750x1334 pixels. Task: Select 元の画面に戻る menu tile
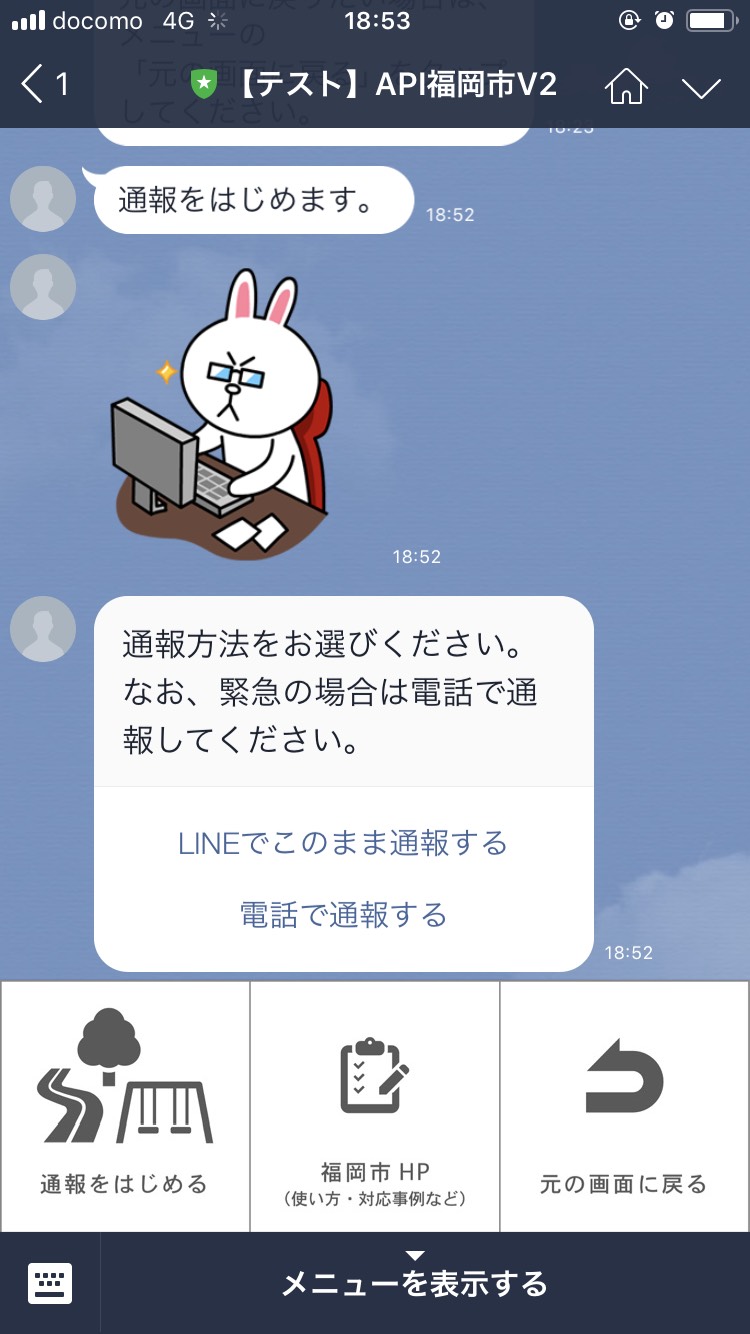tap(624, 1106)
